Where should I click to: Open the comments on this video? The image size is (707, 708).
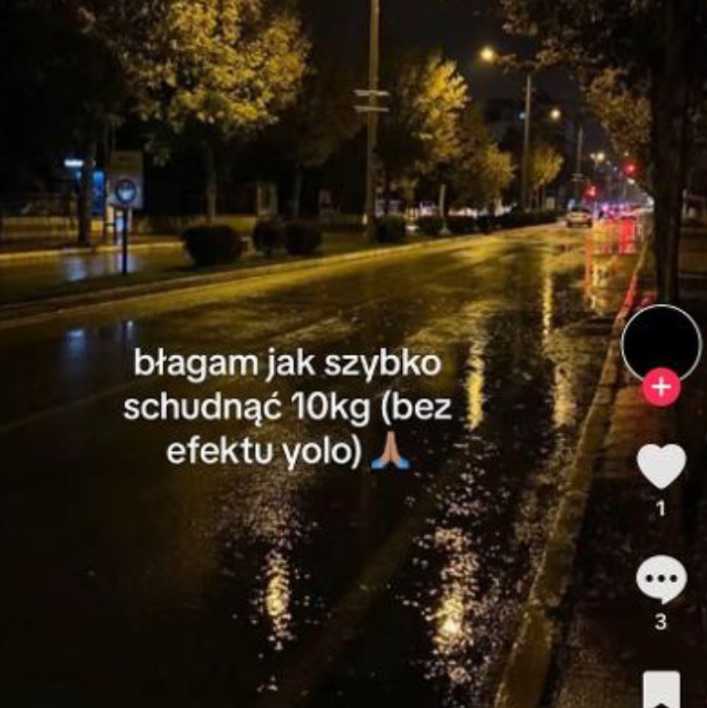pyautogui.click(x=661, y=580)
